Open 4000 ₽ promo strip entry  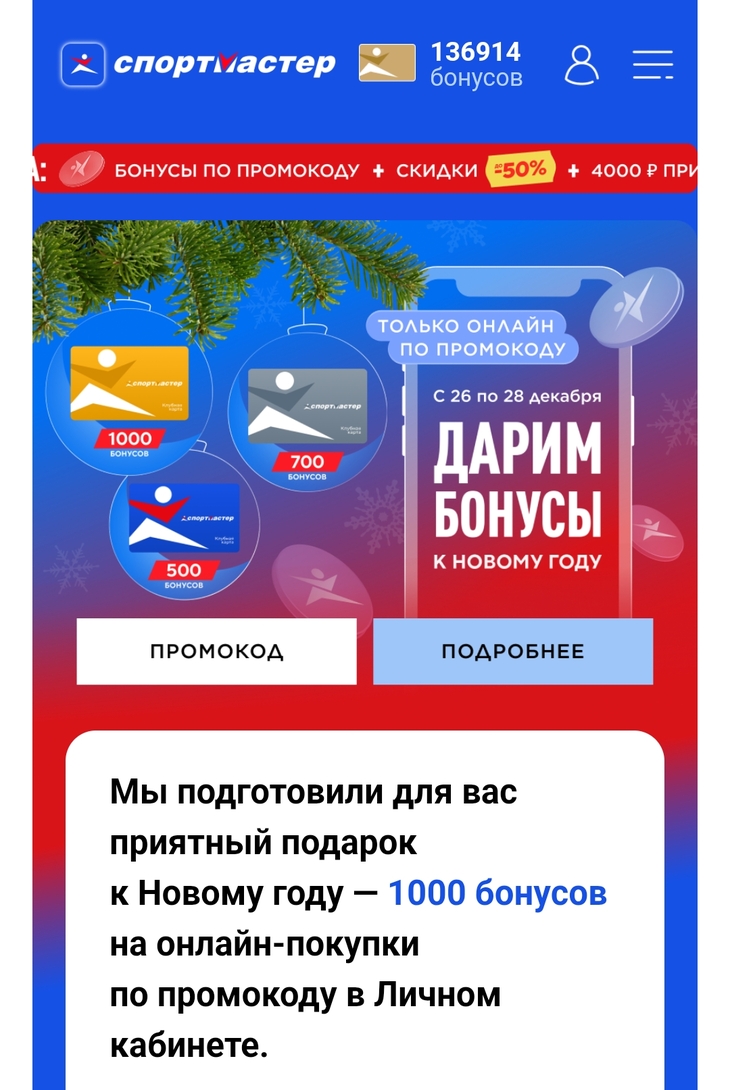pos(645,169)
